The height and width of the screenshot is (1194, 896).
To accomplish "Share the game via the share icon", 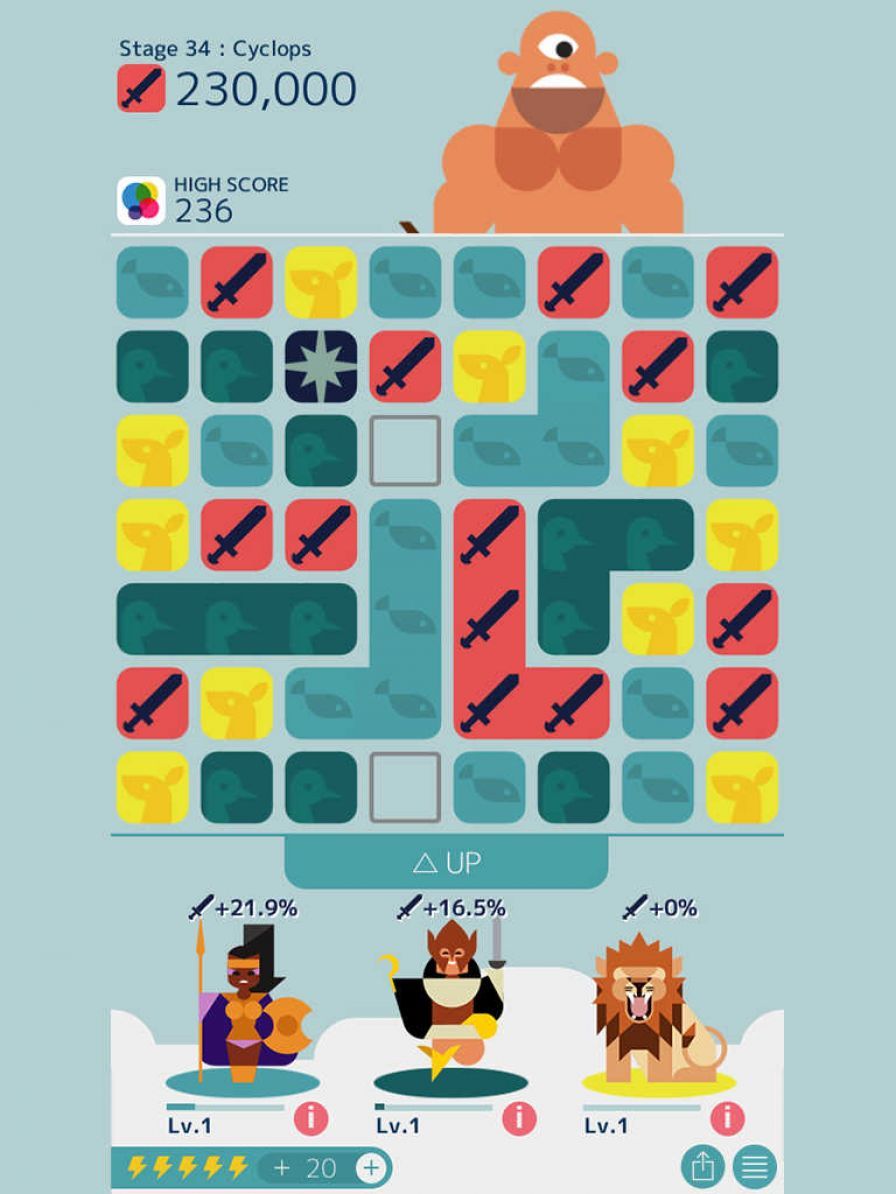I will click(703, 1166).
